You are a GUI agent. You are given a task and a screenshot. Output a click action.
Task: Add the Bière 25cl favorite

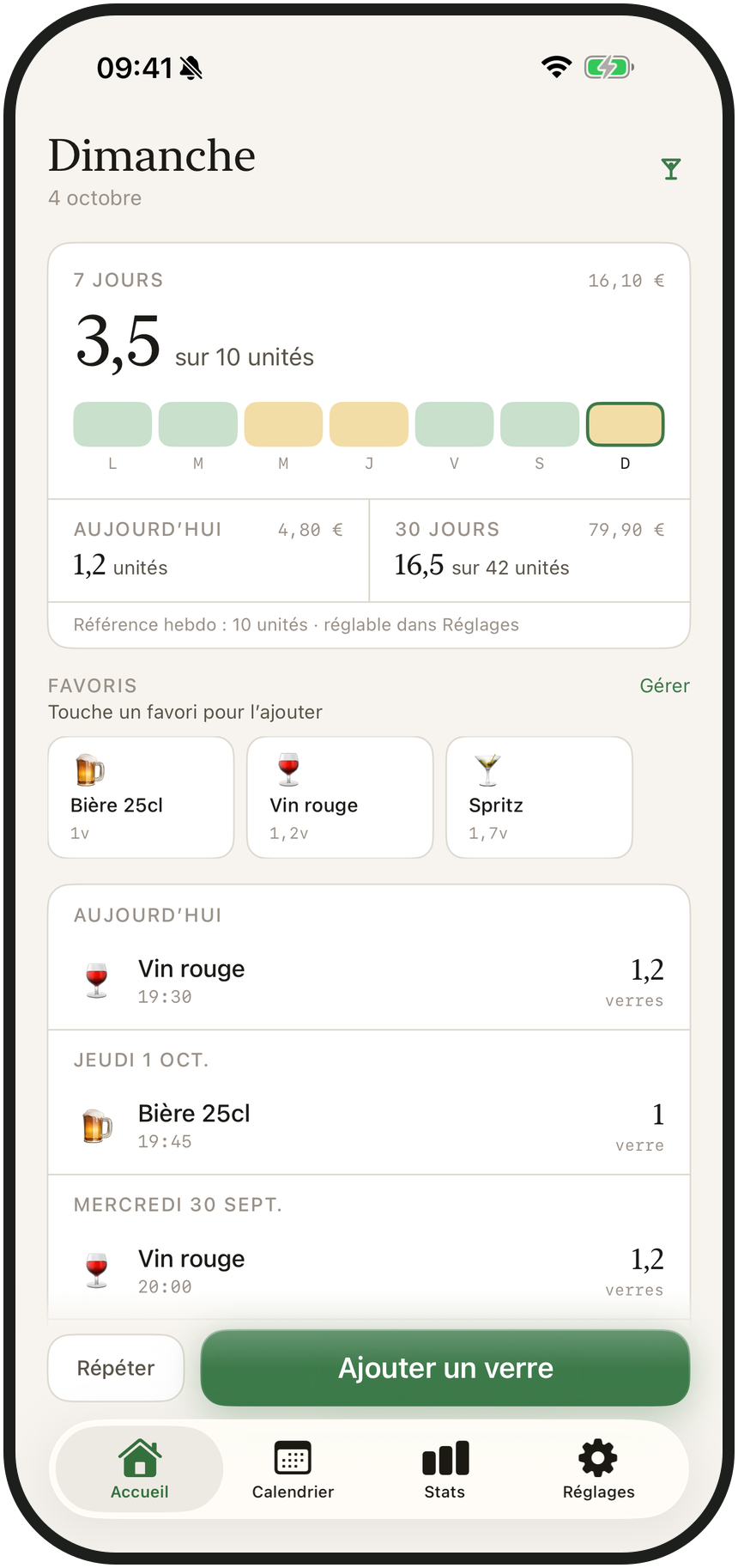click(141, 797)
